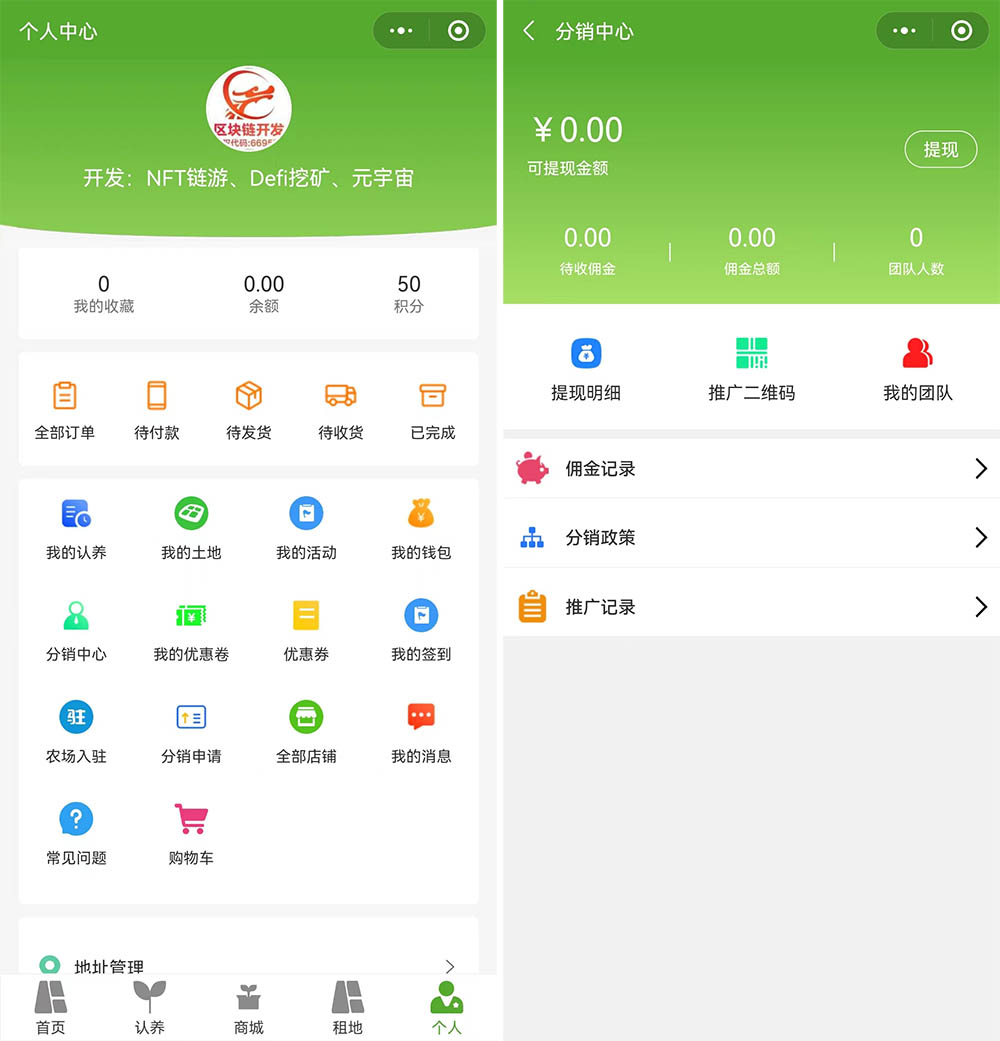The image size is (1000, 1041).
Task: Open the 推广记录 row
Action: (x=750, y=607)
